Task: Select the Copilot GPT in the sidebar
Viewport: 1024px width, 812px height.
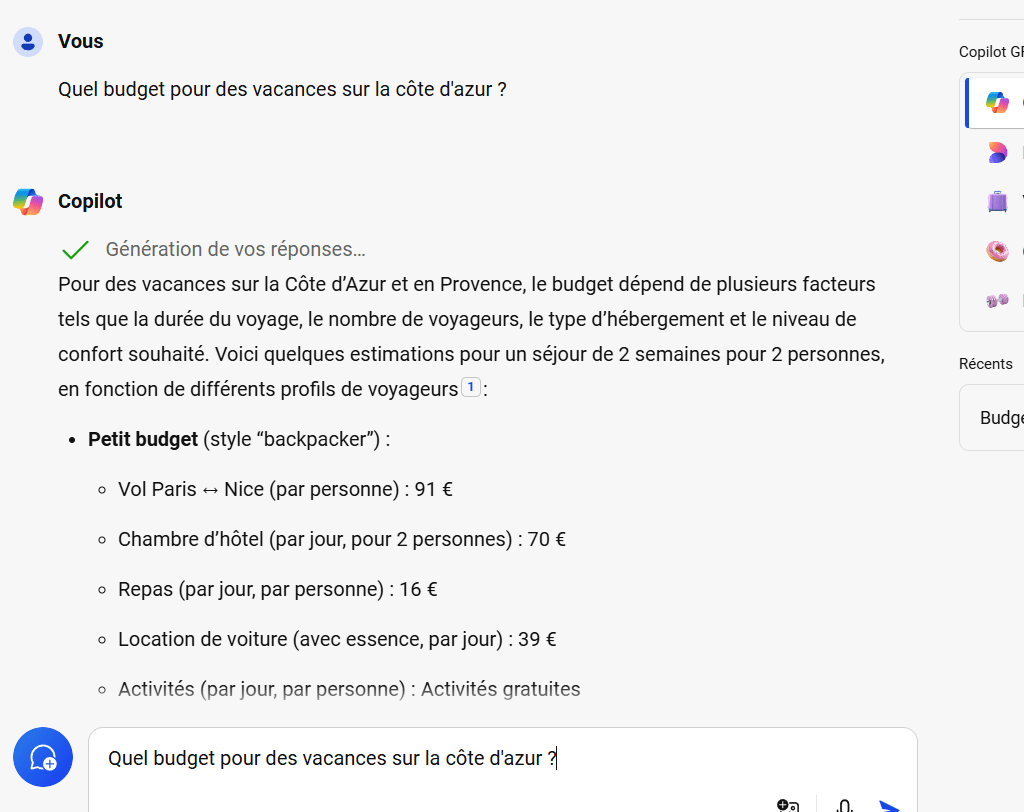Action: [997, 102]
